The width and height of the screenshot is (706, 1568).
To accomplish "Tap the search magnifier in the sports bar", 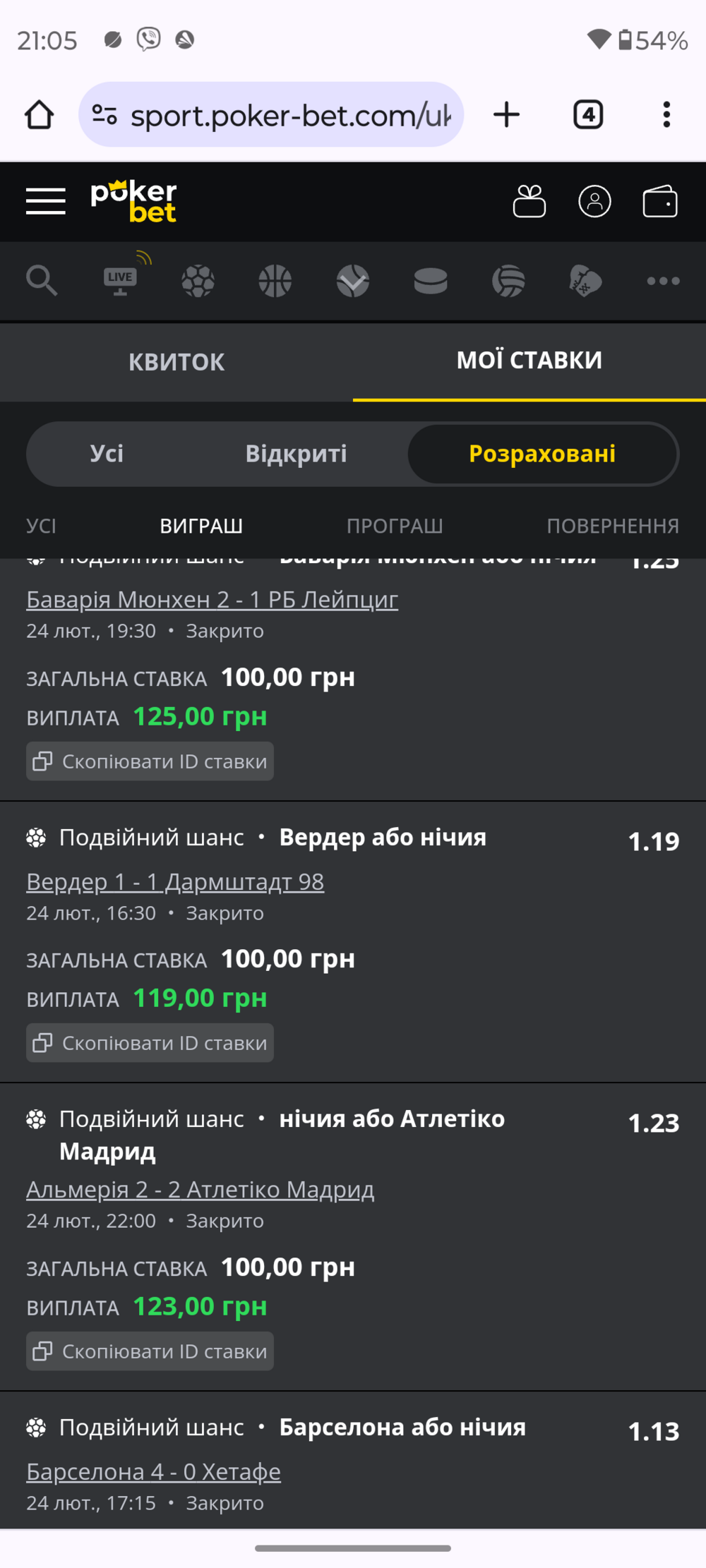I will [x=42, y=281].
